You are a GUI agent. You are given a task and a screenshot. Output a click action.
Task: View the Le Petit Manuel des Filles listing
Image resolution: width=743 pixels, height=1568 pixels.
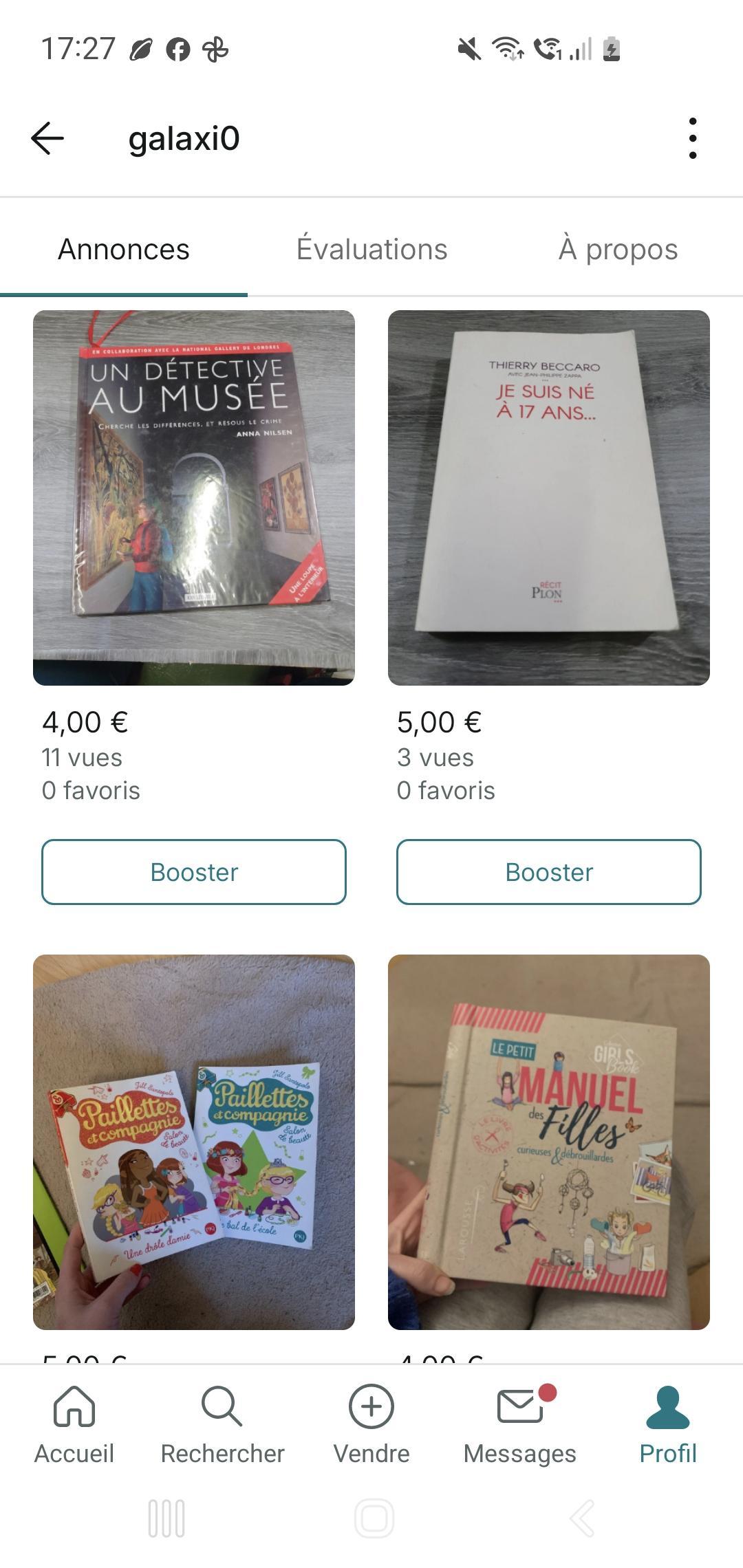549,1142
